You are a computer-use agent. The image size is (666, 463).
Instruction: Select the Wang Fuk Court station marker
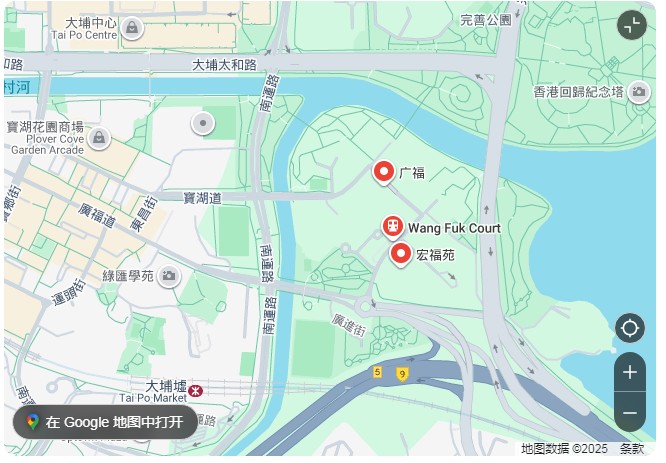393,228
